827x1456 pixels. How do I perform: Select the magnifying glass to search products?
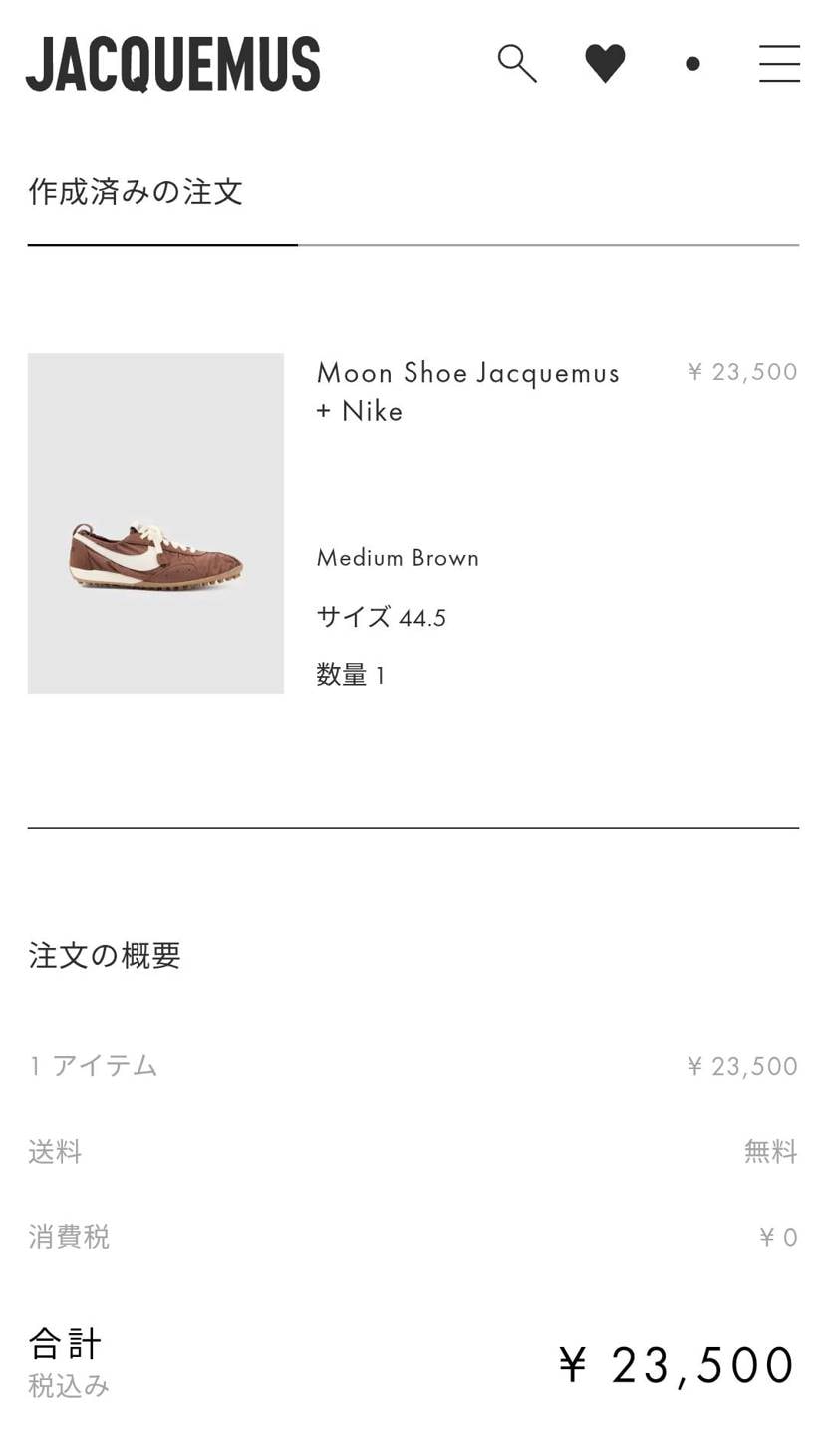point(516,63)
